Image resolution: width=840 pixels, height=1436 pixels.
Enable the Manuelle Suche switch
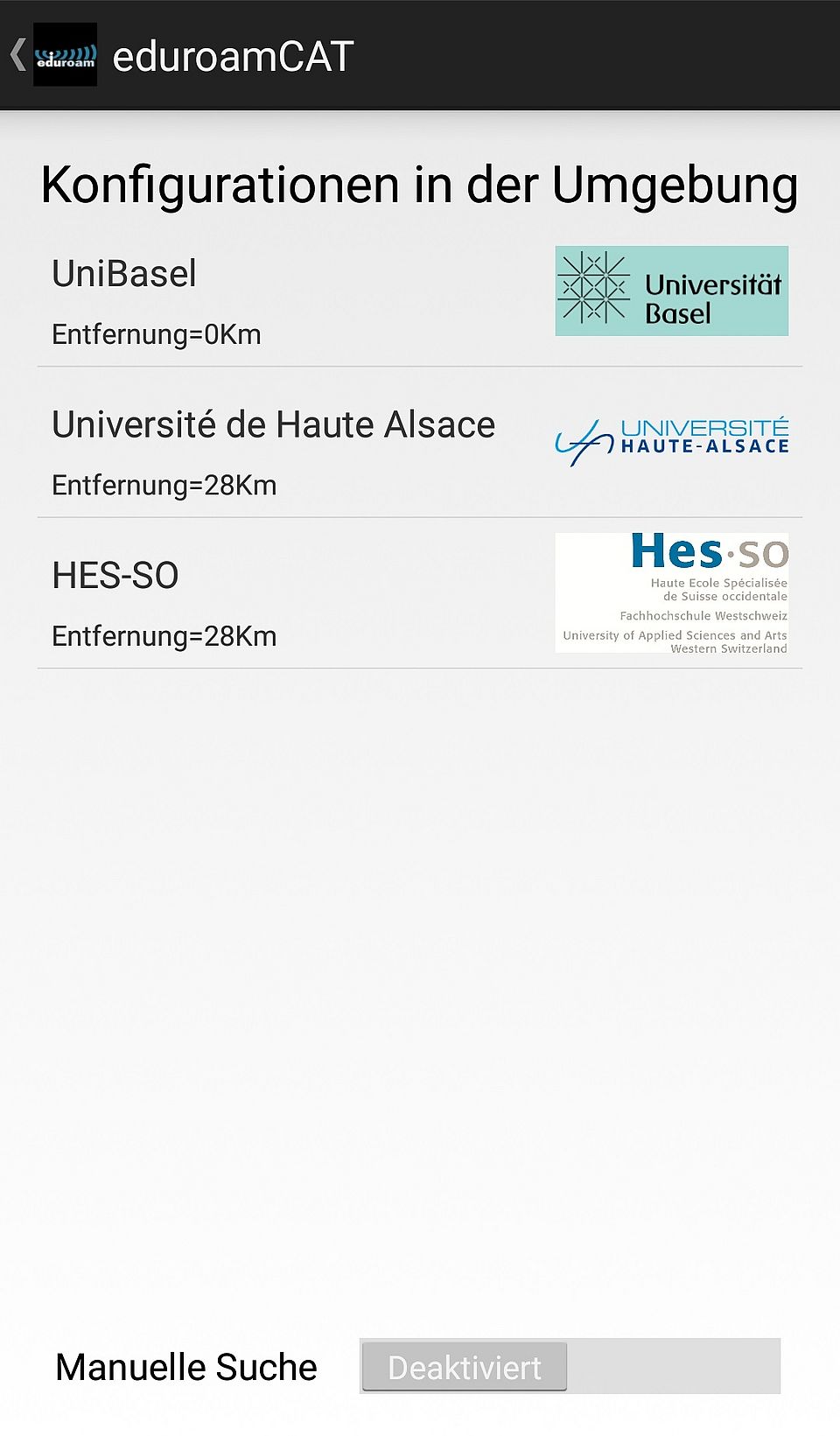click(569, 1366)
